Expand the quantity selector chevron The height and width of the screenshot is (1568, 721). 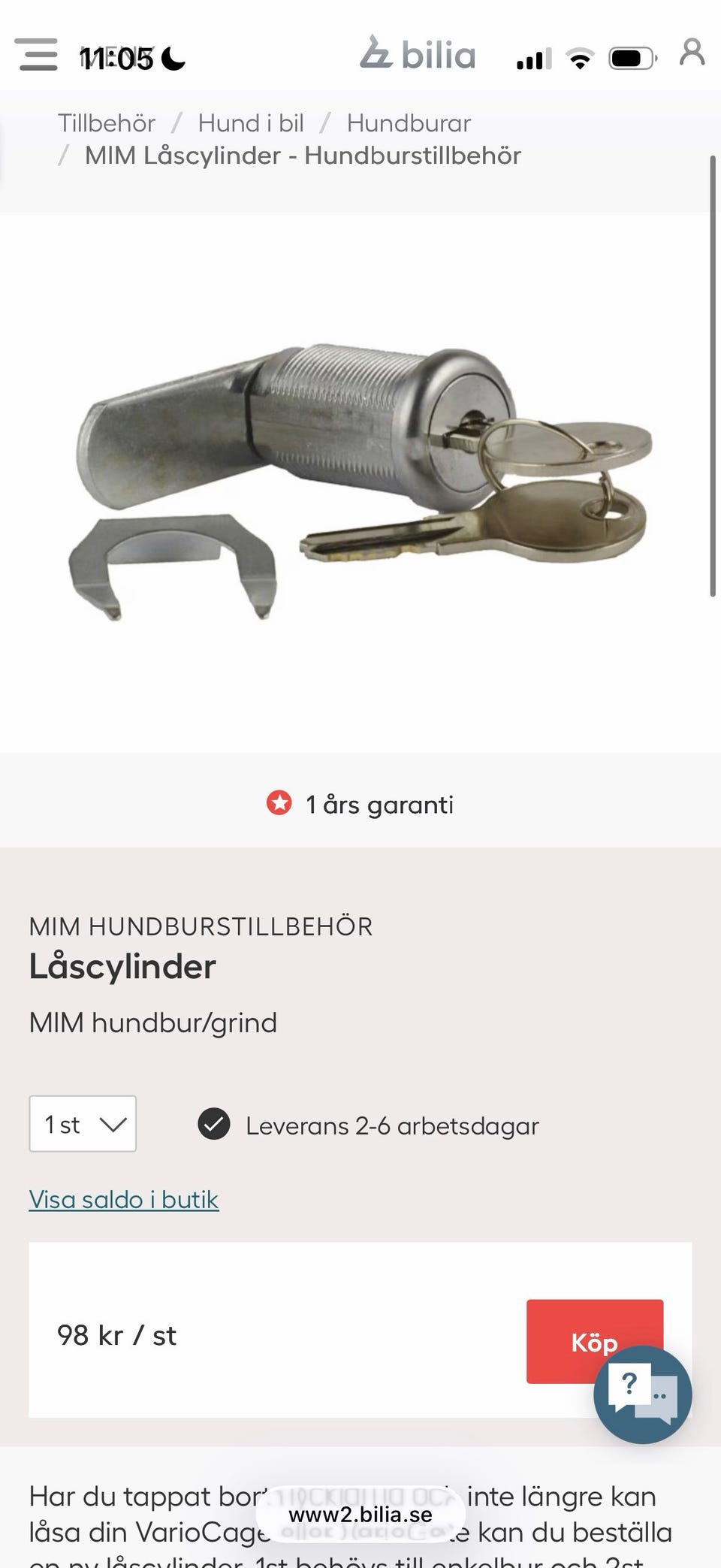click(x=113, y=1125)
